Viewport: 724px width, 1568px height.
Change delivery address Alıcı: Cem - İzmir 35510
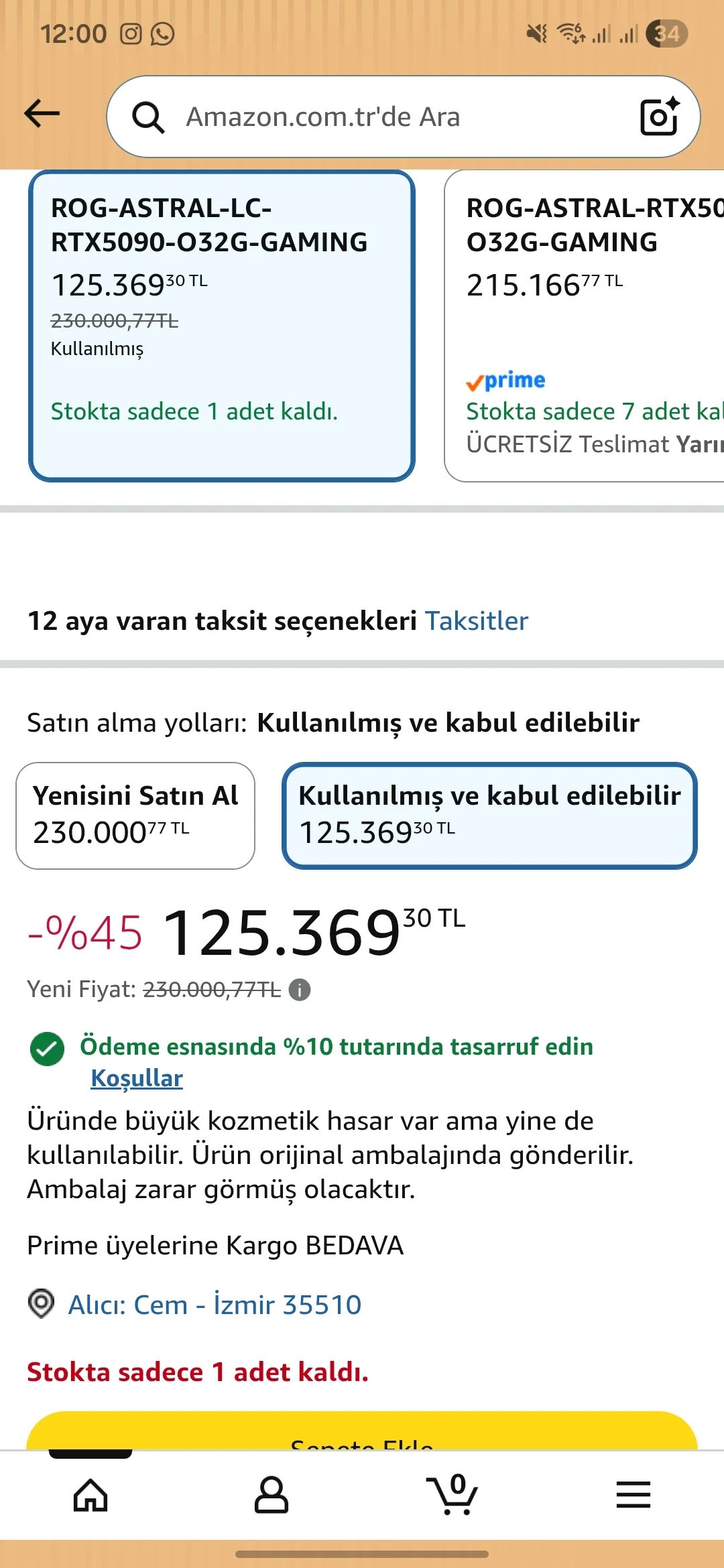215,1305
